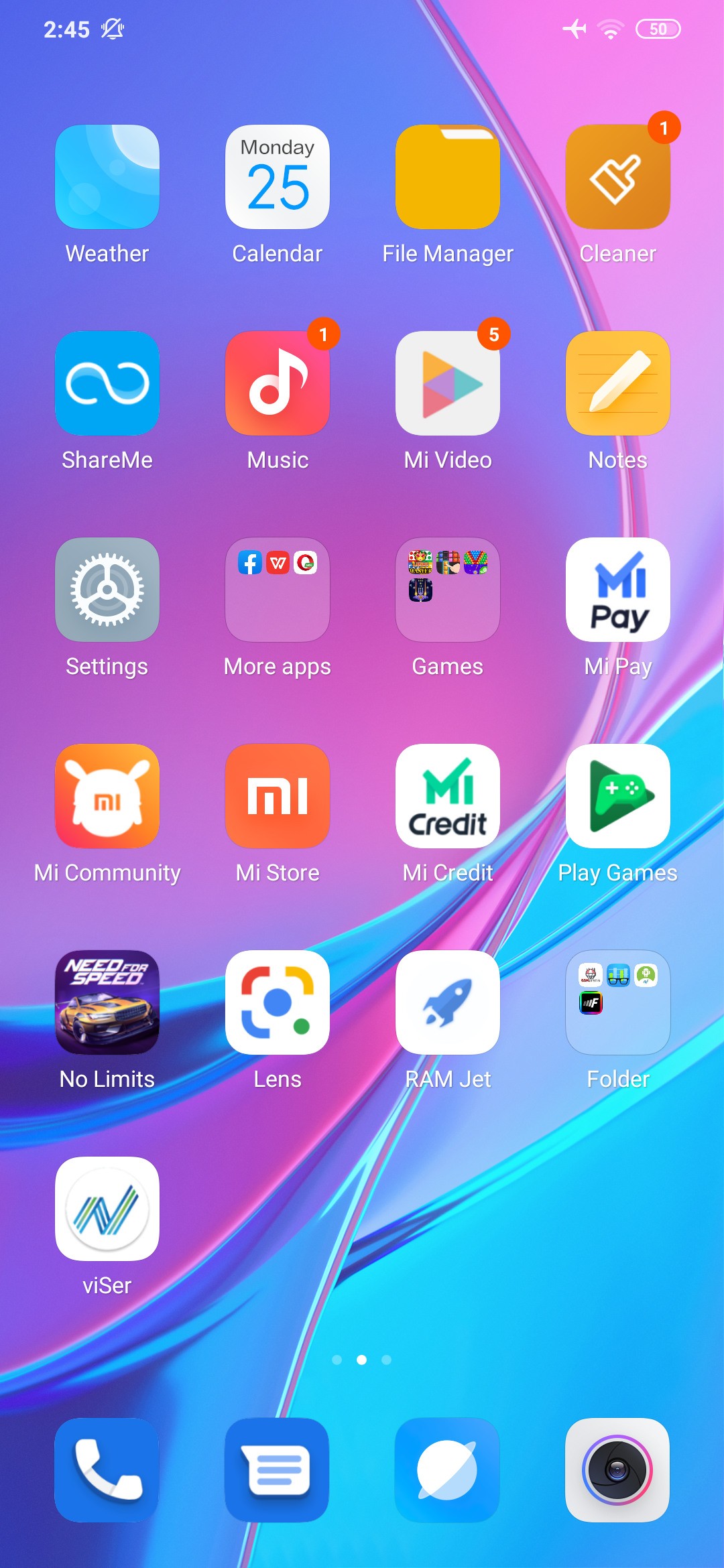The image size is (724, 1568).
Task: Open Settings
Action: [107, 590]
